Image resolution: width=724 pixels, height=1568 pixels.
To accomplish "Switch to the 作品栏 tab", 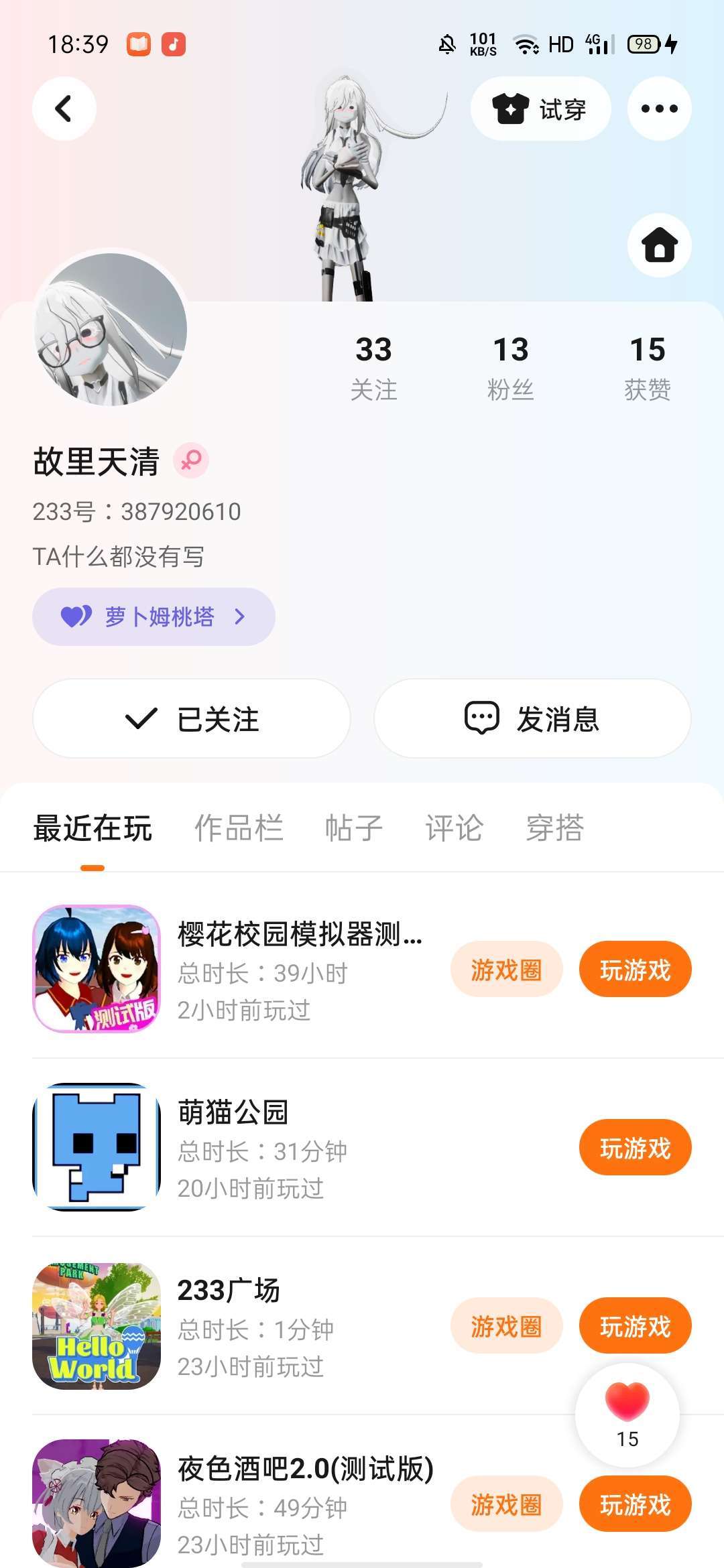I will click(x=239, y=828).
